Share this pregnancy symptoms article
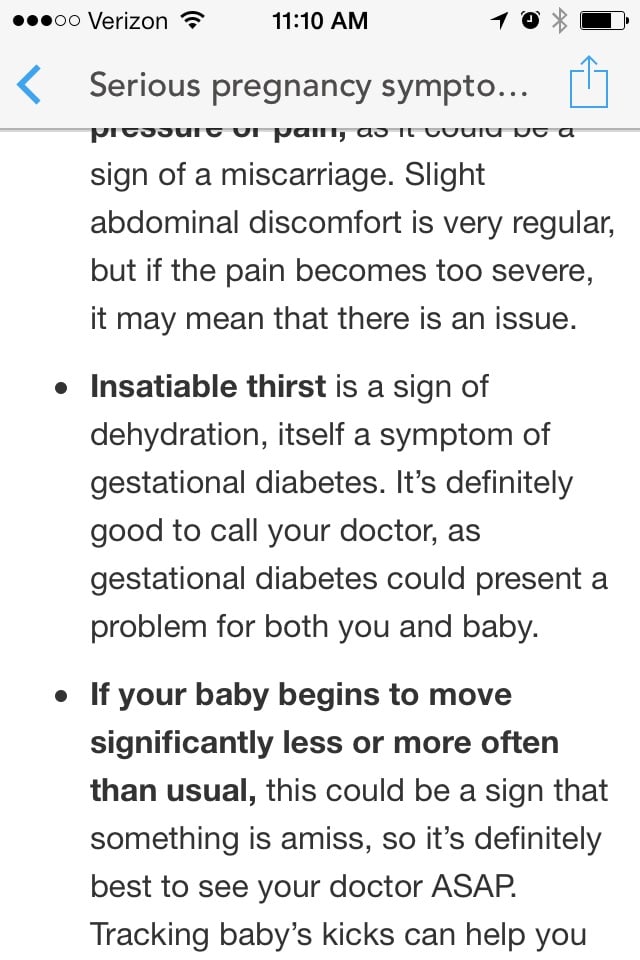The height and width of the screenshot is (960, 640). 588,83
